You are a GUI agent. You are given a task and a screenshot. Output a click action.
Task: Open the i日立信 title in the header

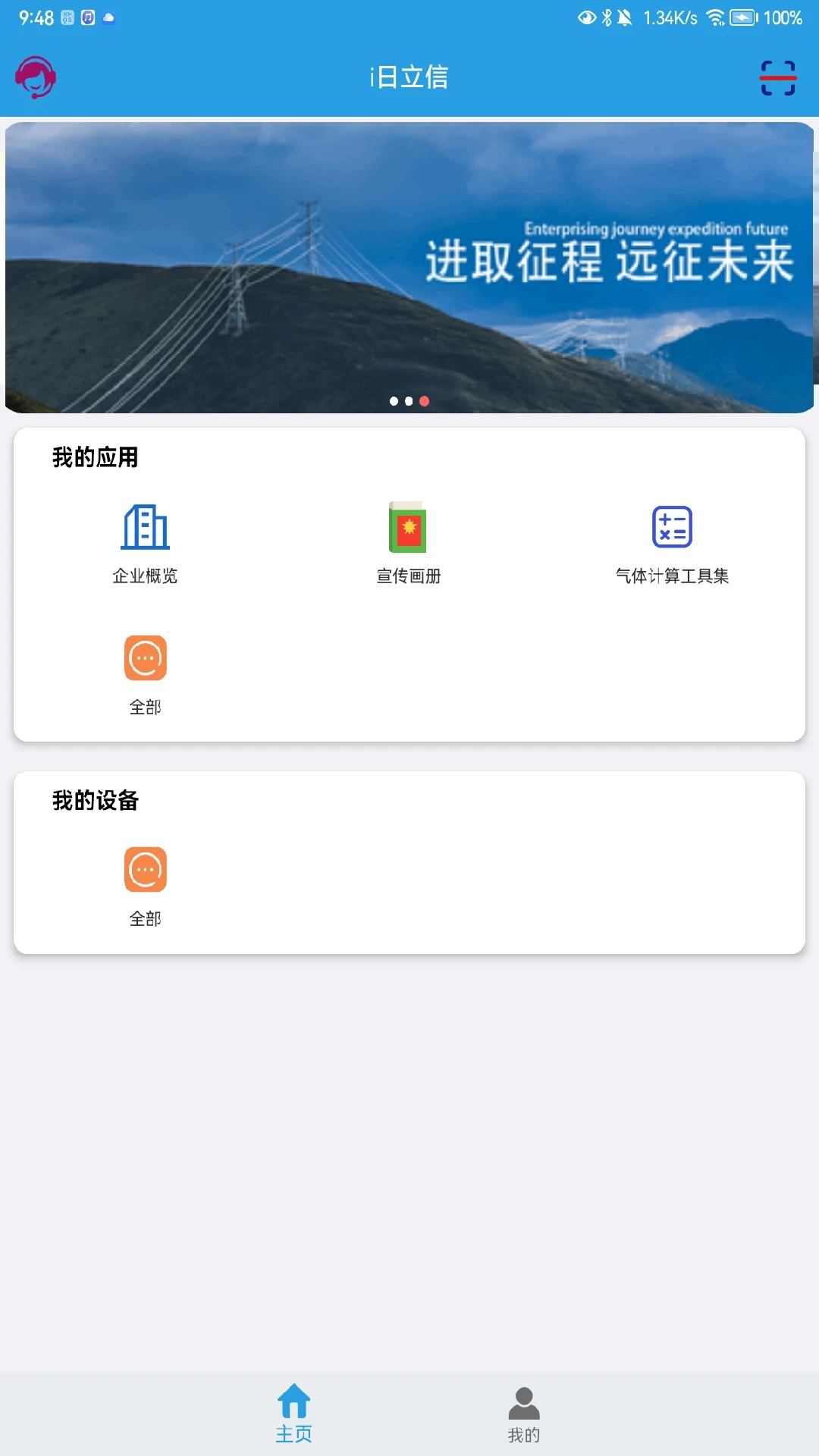coord(409,77)
